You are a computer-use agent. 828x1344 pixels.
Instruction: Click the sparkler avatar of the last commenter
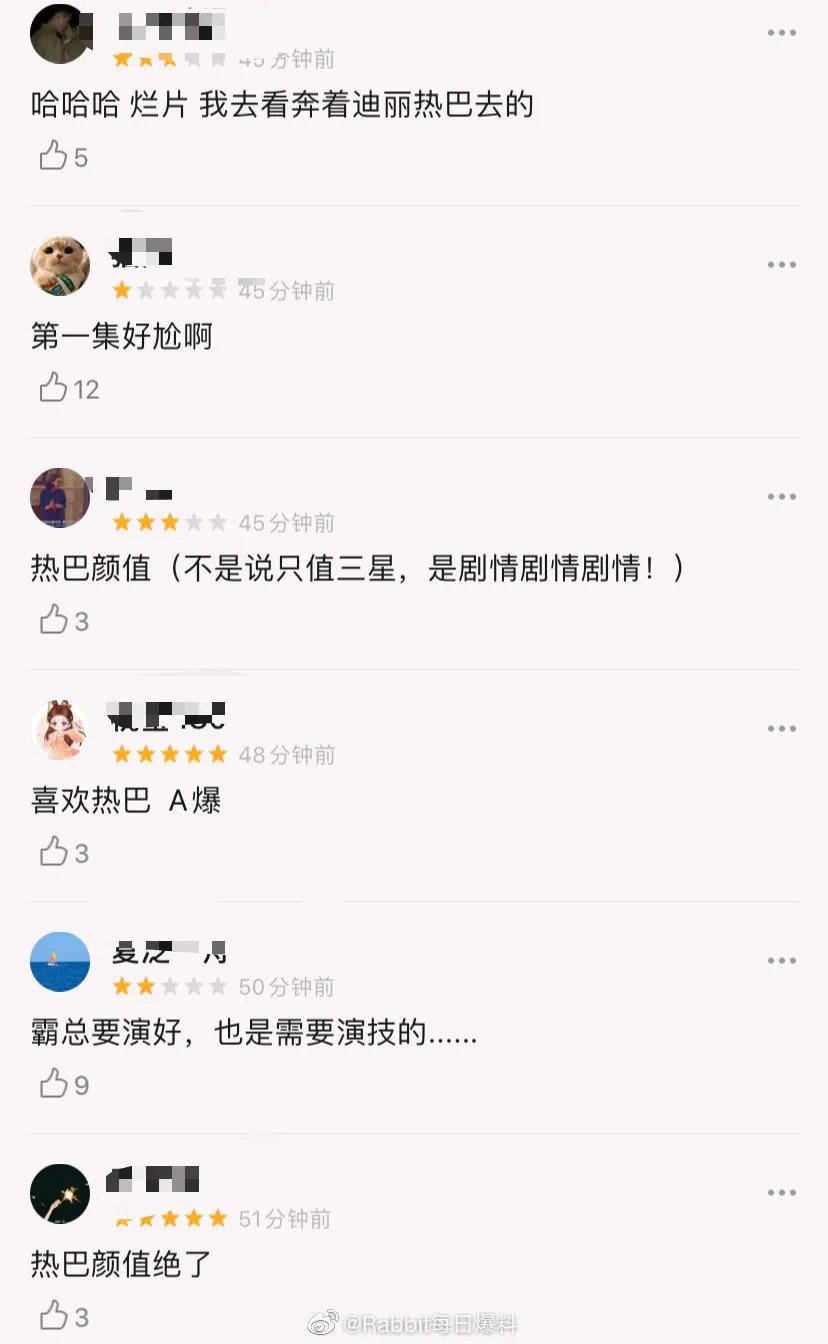pyautogui.click(x=60, y=1194)
